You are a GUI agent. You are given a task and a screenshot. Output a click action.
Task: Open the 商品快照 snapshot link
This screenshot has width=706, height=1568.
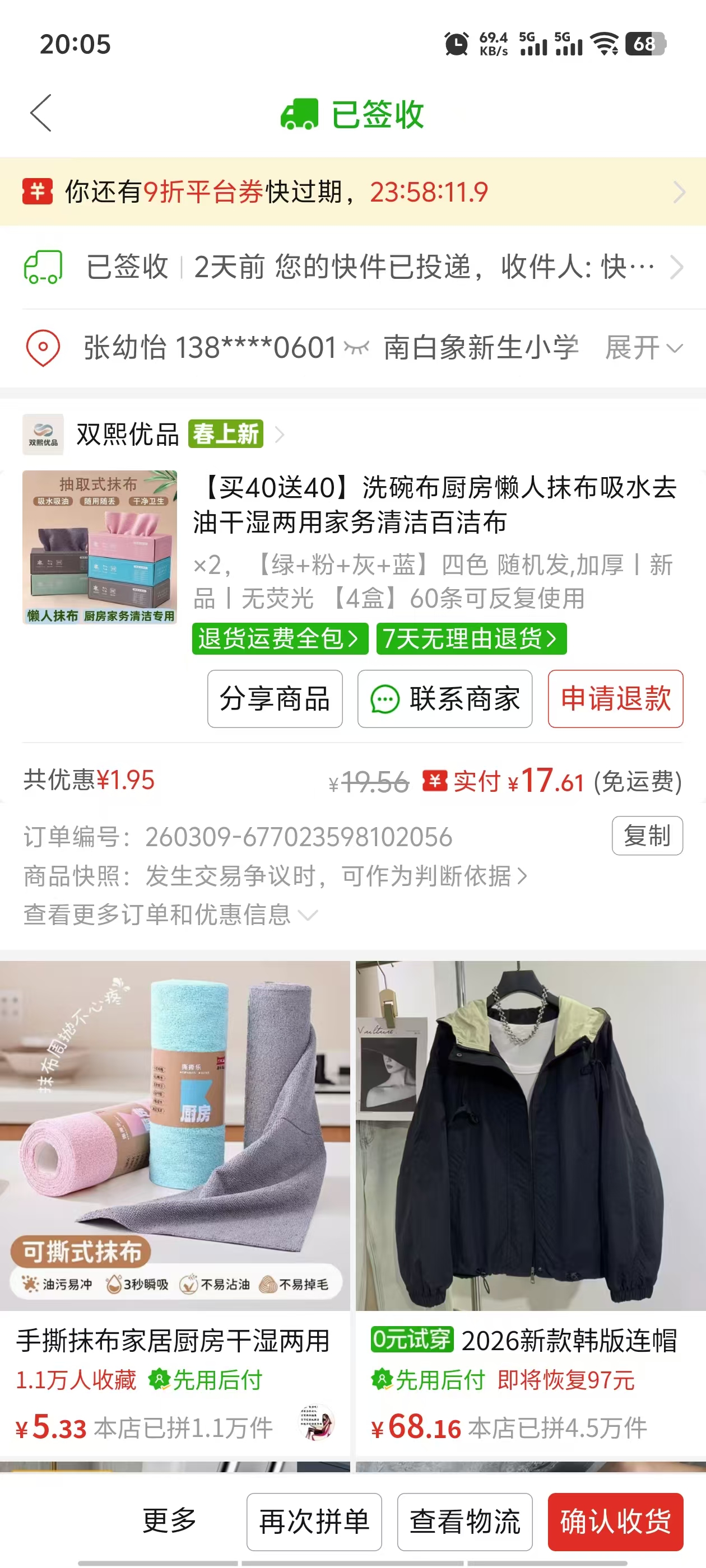tap(275, 876)
